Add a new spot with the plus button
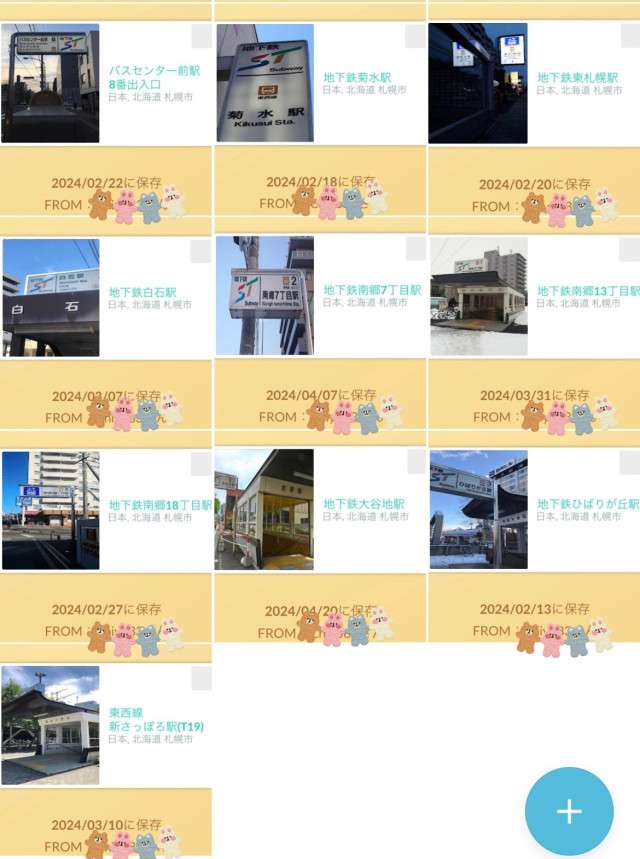Screen dimensions: 640x859 point(569,811)
